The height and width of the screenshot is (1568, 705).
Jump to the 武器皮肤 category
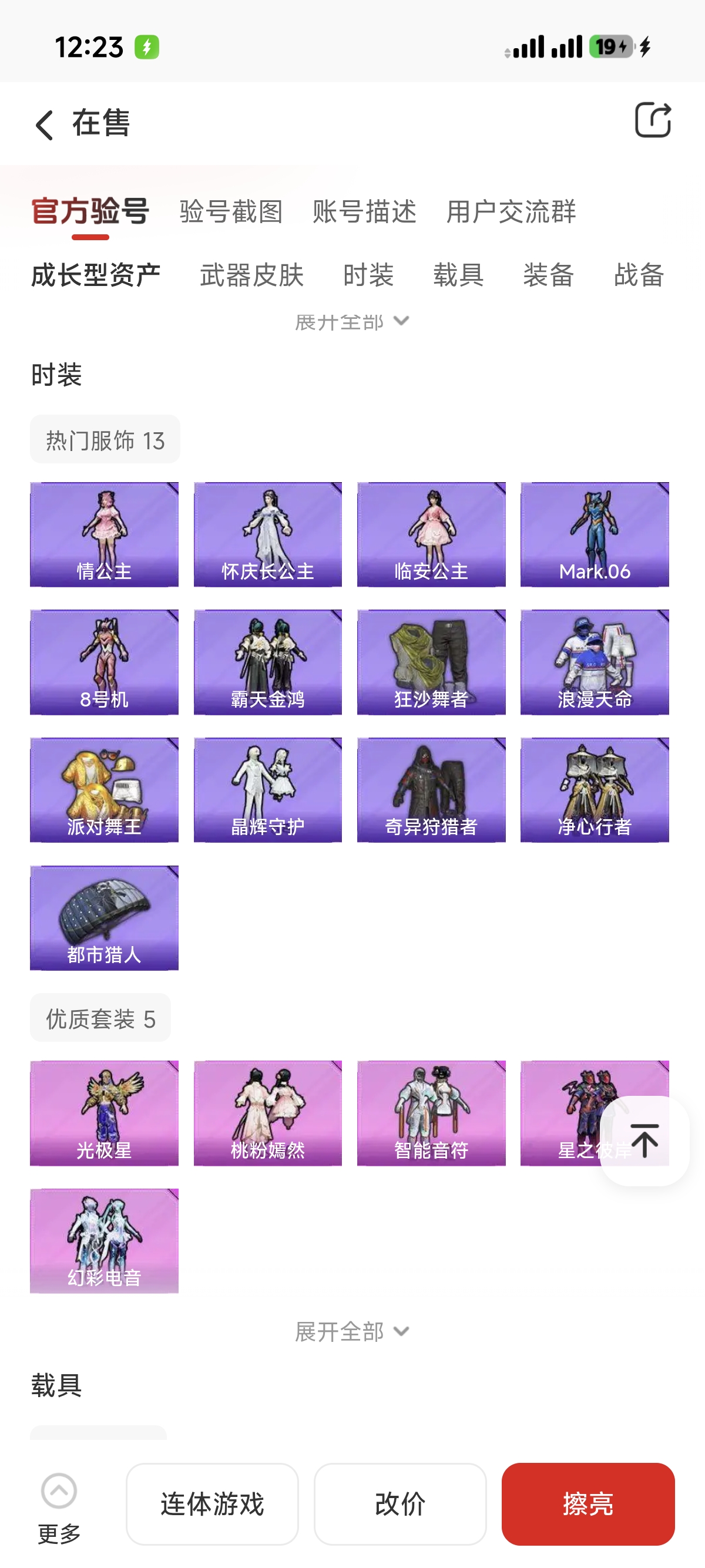pos(251,275)
